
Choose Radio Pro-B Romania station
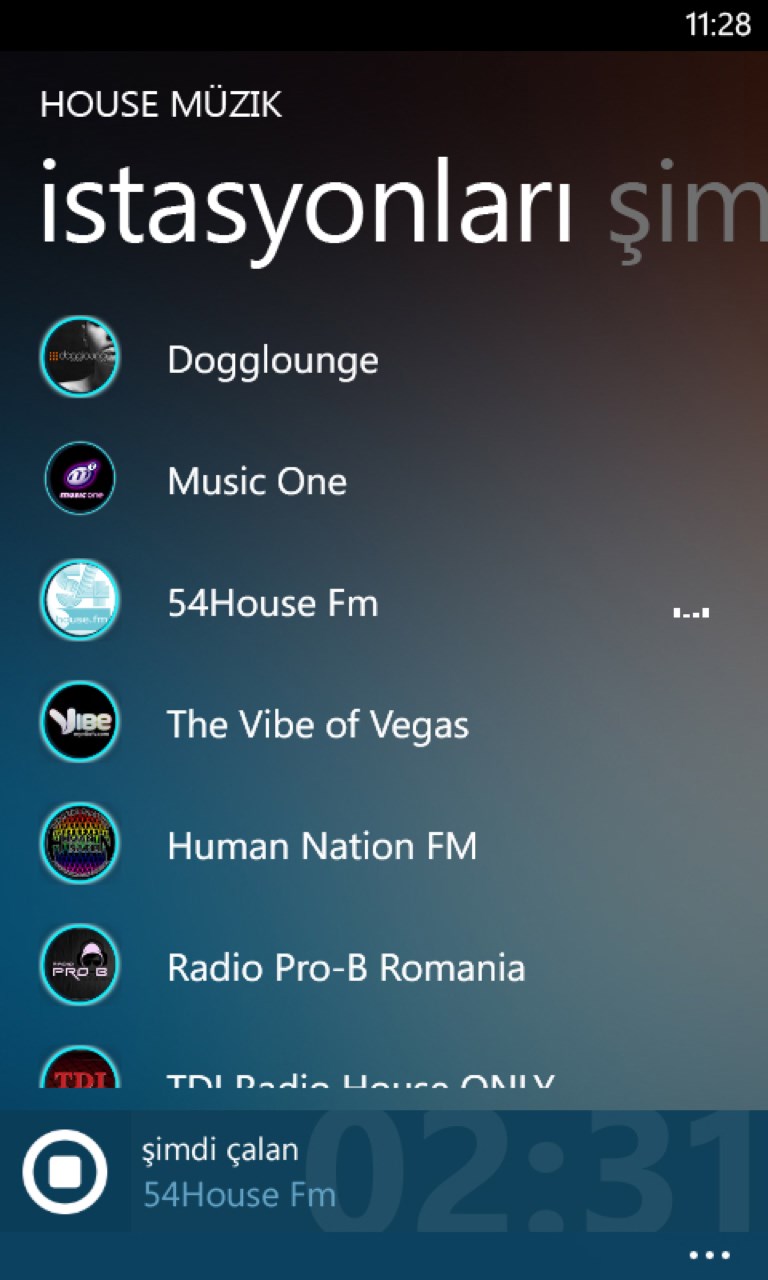click(x=345, y=968)
